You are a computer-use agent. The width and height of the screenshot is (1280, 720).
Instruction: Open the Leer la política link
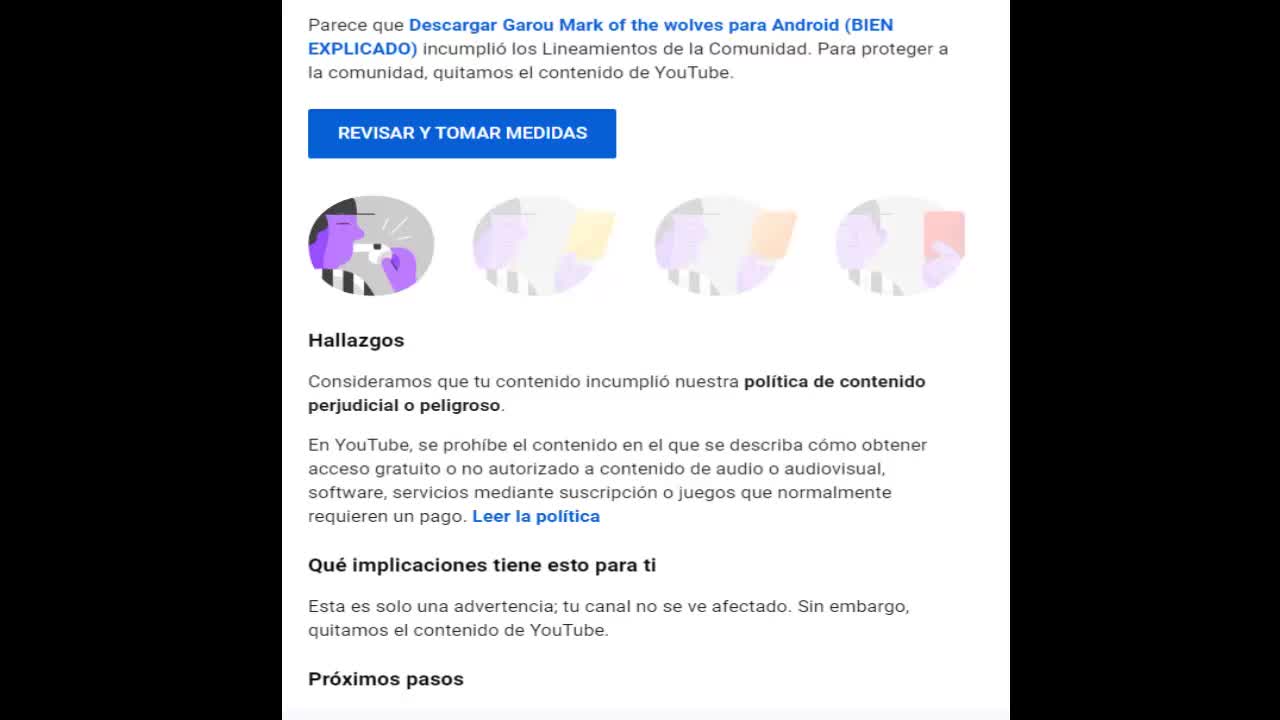[x=536, y=516]
